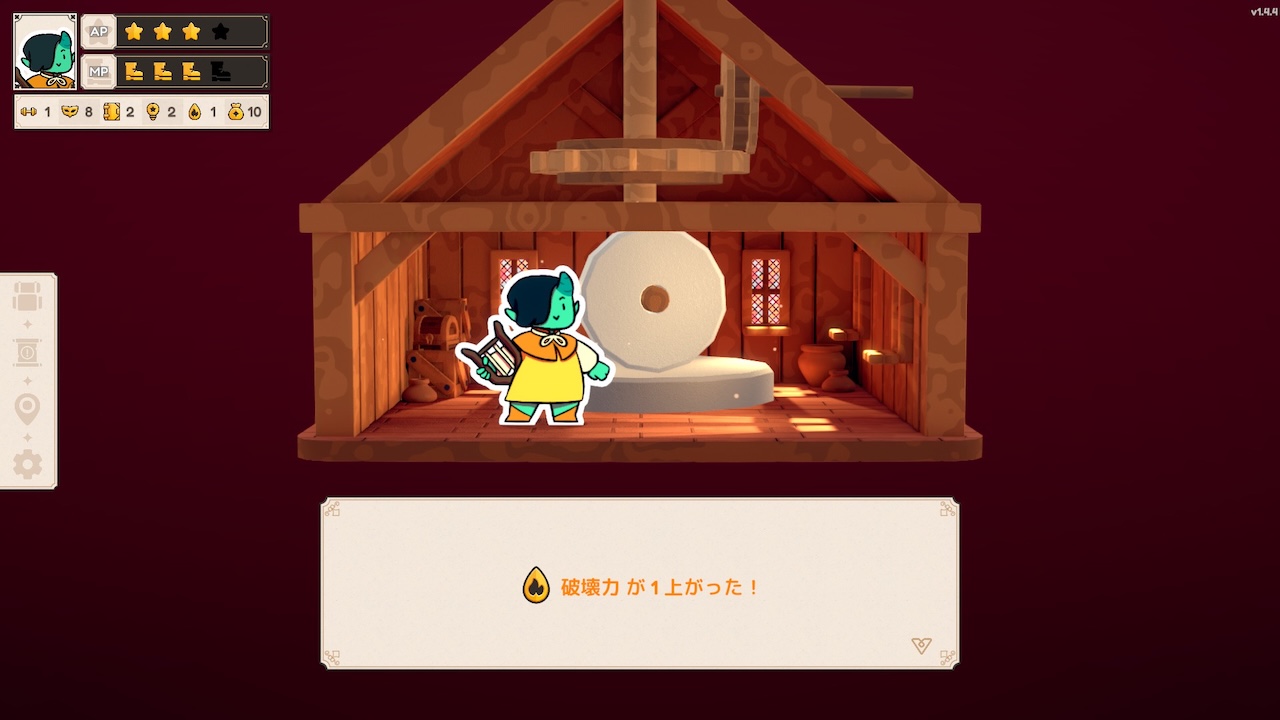1280x720 pixels.
Task: Open the map location pin
Action: pos(27,408)
